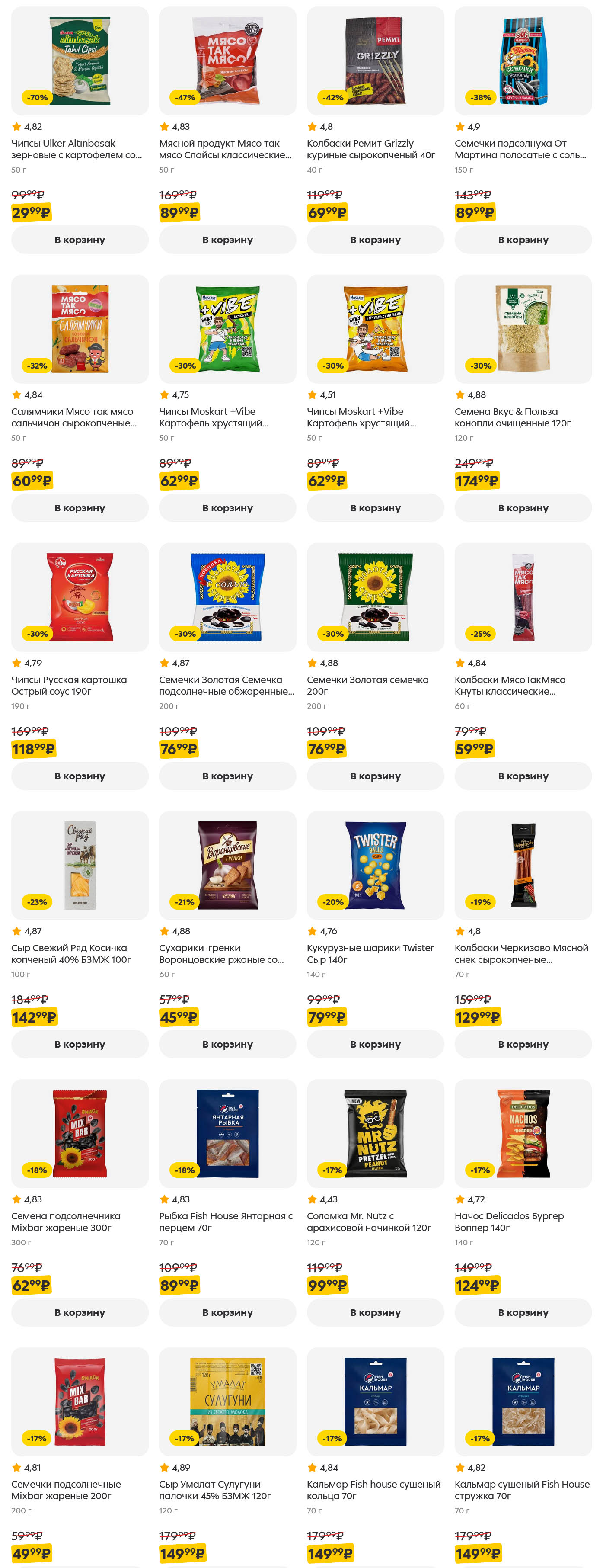Image resolution: width=603 pixels, height=1568 pixels.
Task: Add Колбаски МясоТакМясо Кнуты to cart
Action: (x=523, y=776)
